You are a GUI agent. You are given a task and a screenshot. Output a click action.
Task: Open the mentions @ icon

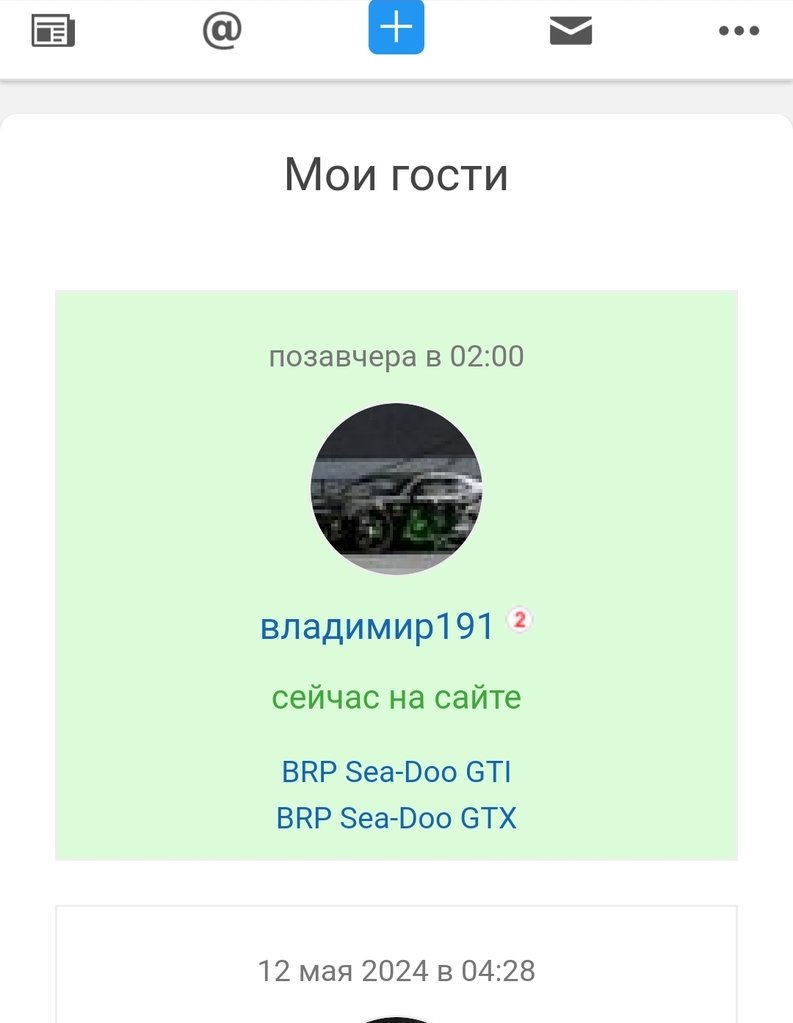coord(222,31)
